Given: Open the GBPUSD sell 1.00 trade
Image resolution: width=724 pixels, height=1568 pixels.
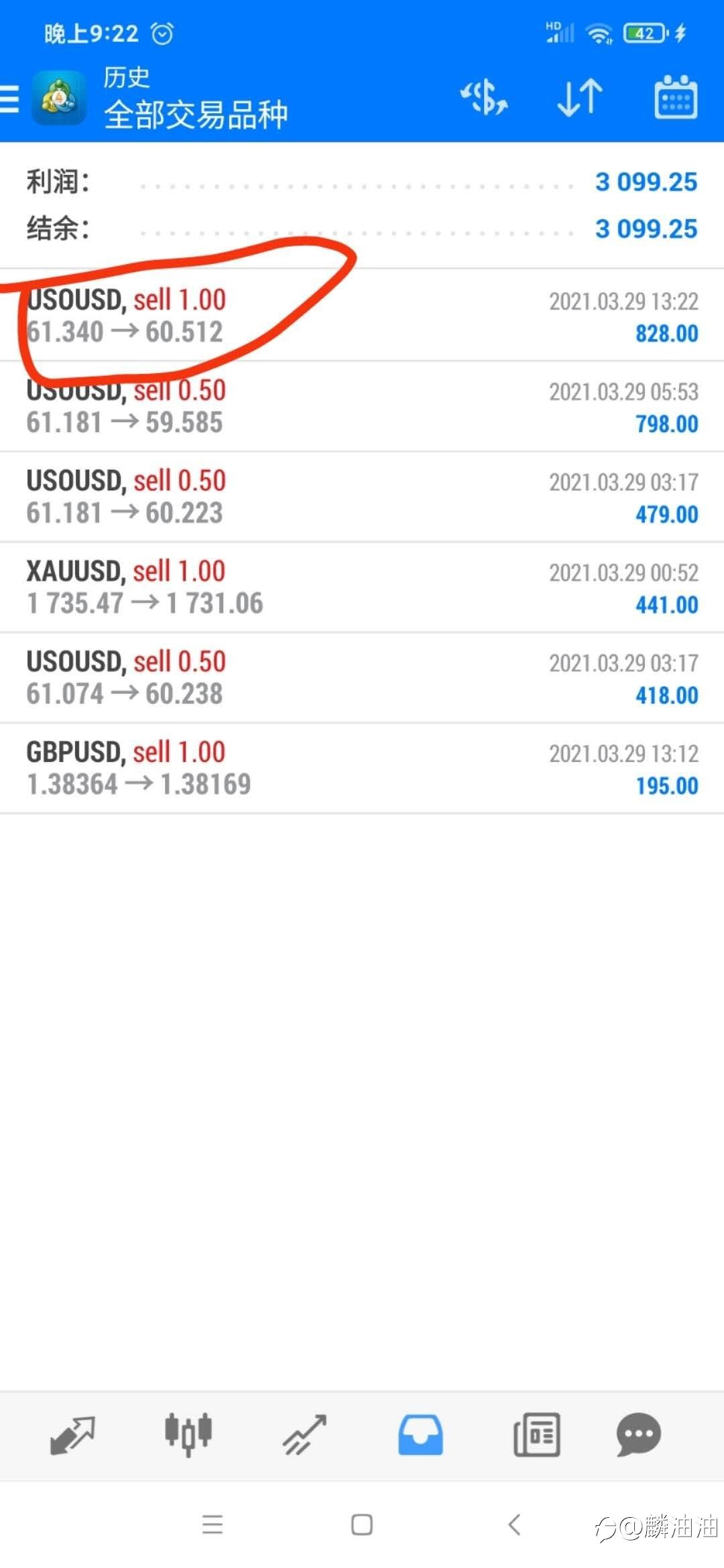Looking at the screenshot, I should pyautogui.click(x=362, y=769).
